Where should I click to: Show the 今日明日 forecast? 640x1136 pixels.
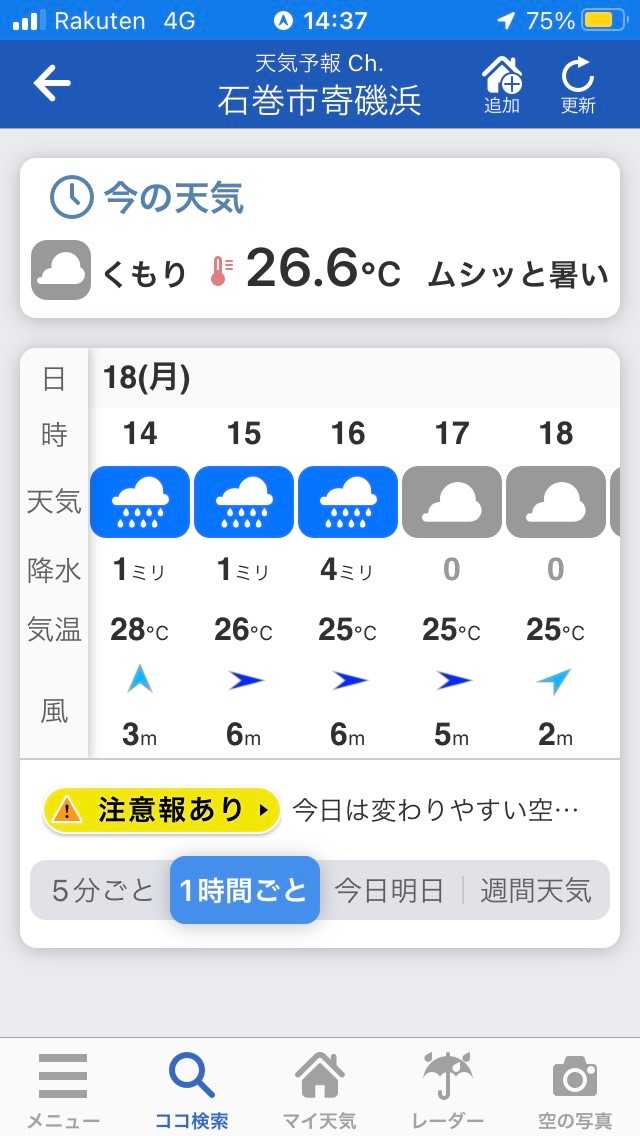pos(389,890)
